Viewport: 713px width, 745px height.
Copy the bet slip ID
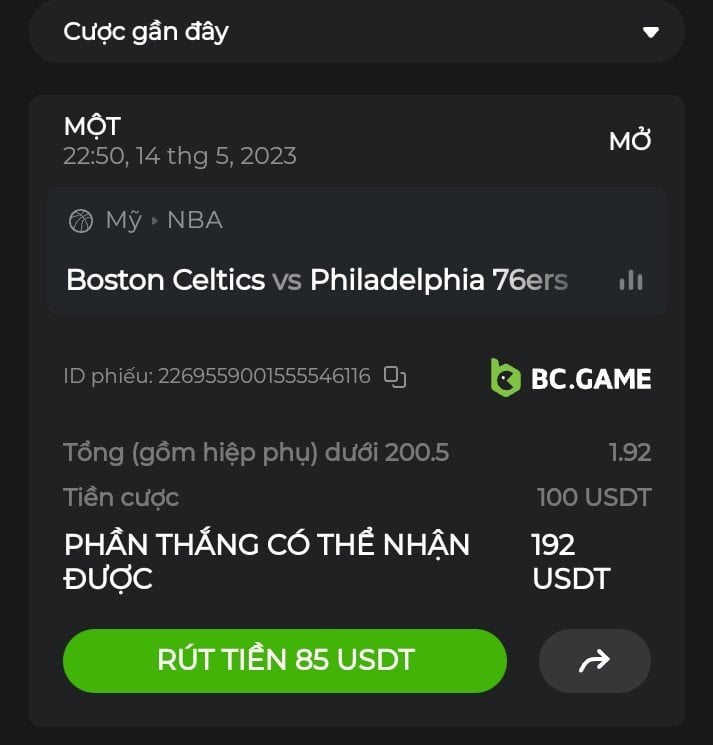click(395, 377)
